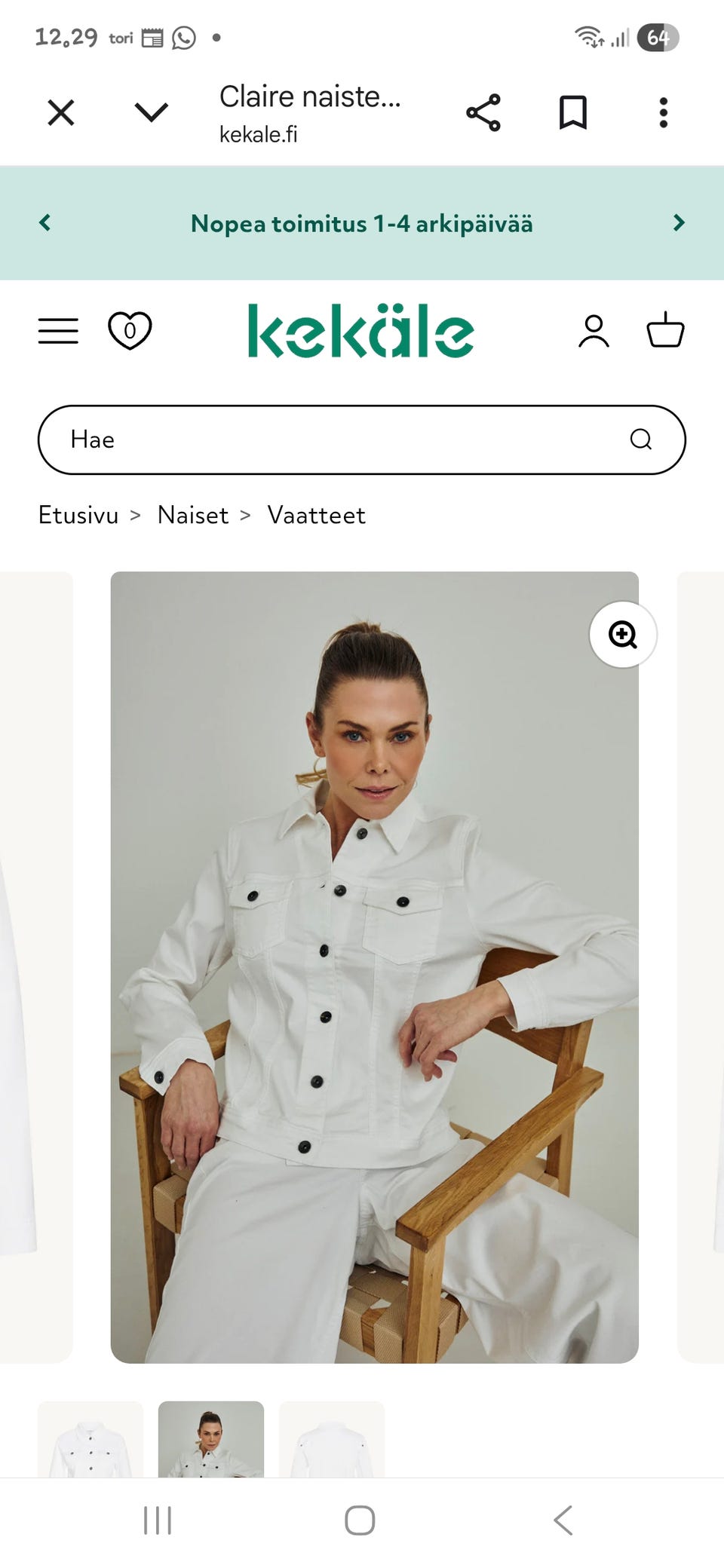Open the hamburger navigation menu
724x1568 pixels.
pos(58,331)
